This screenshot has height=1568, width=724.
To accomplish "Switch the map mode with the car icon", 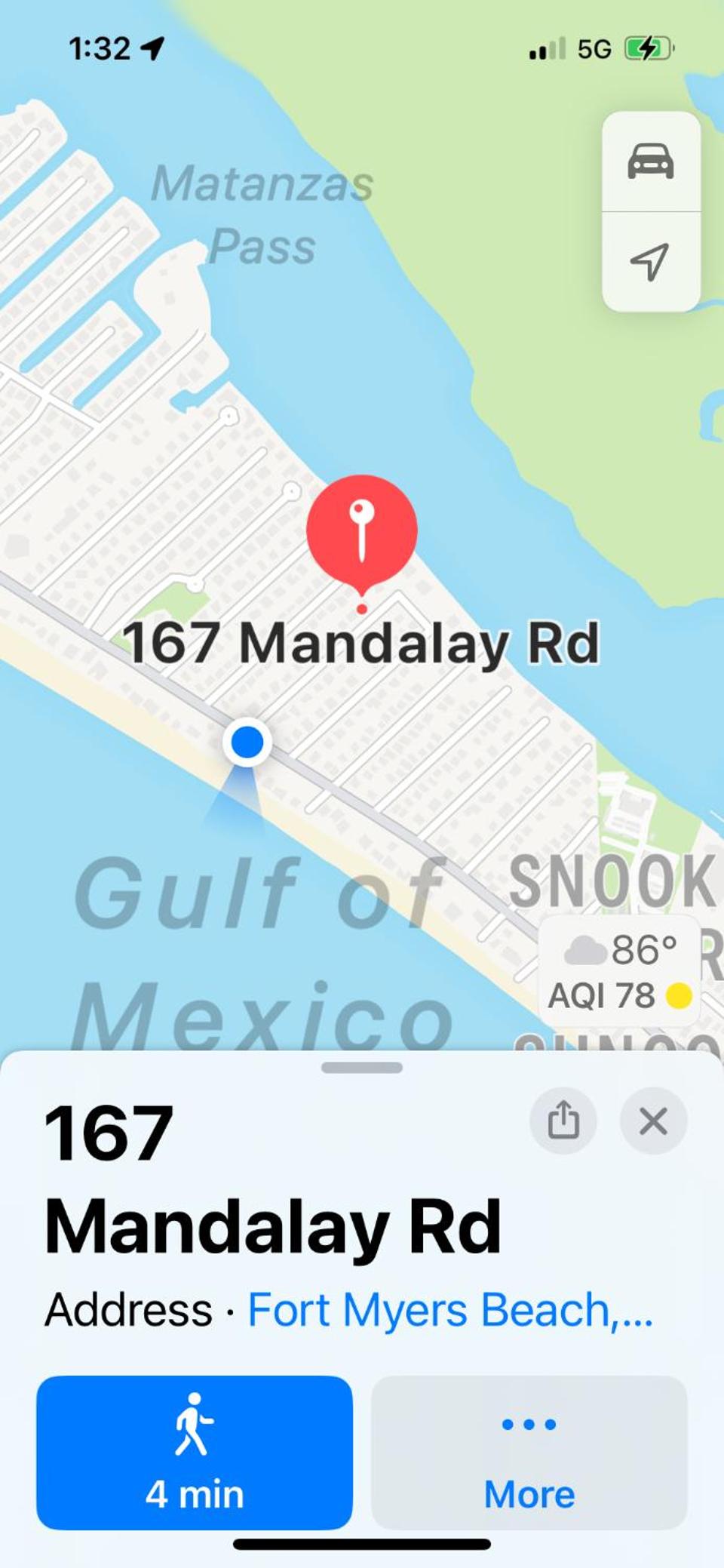I will [651, 161].
